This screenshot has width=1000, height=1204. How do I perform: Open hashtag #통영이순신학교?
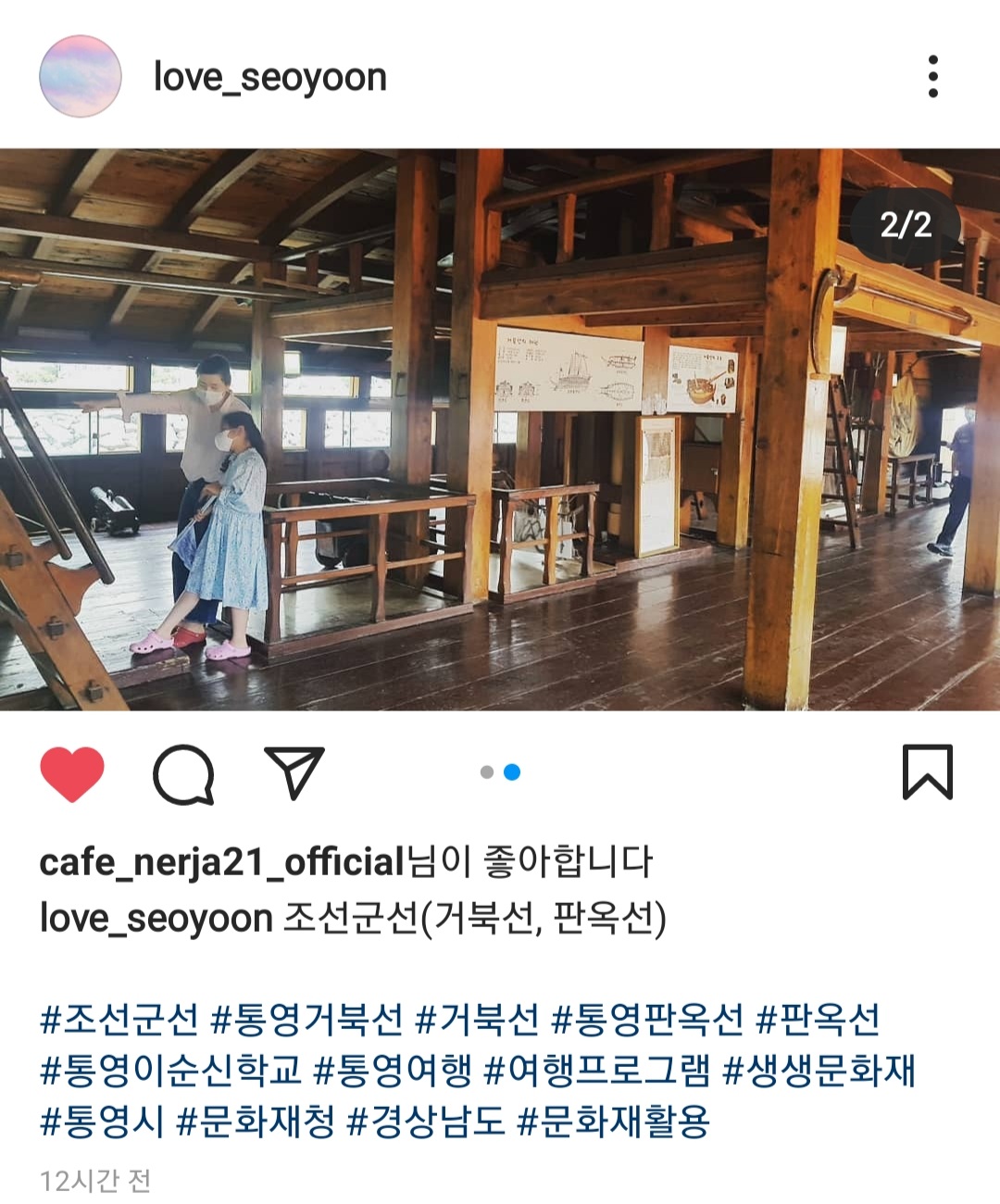pos(171,1071)
